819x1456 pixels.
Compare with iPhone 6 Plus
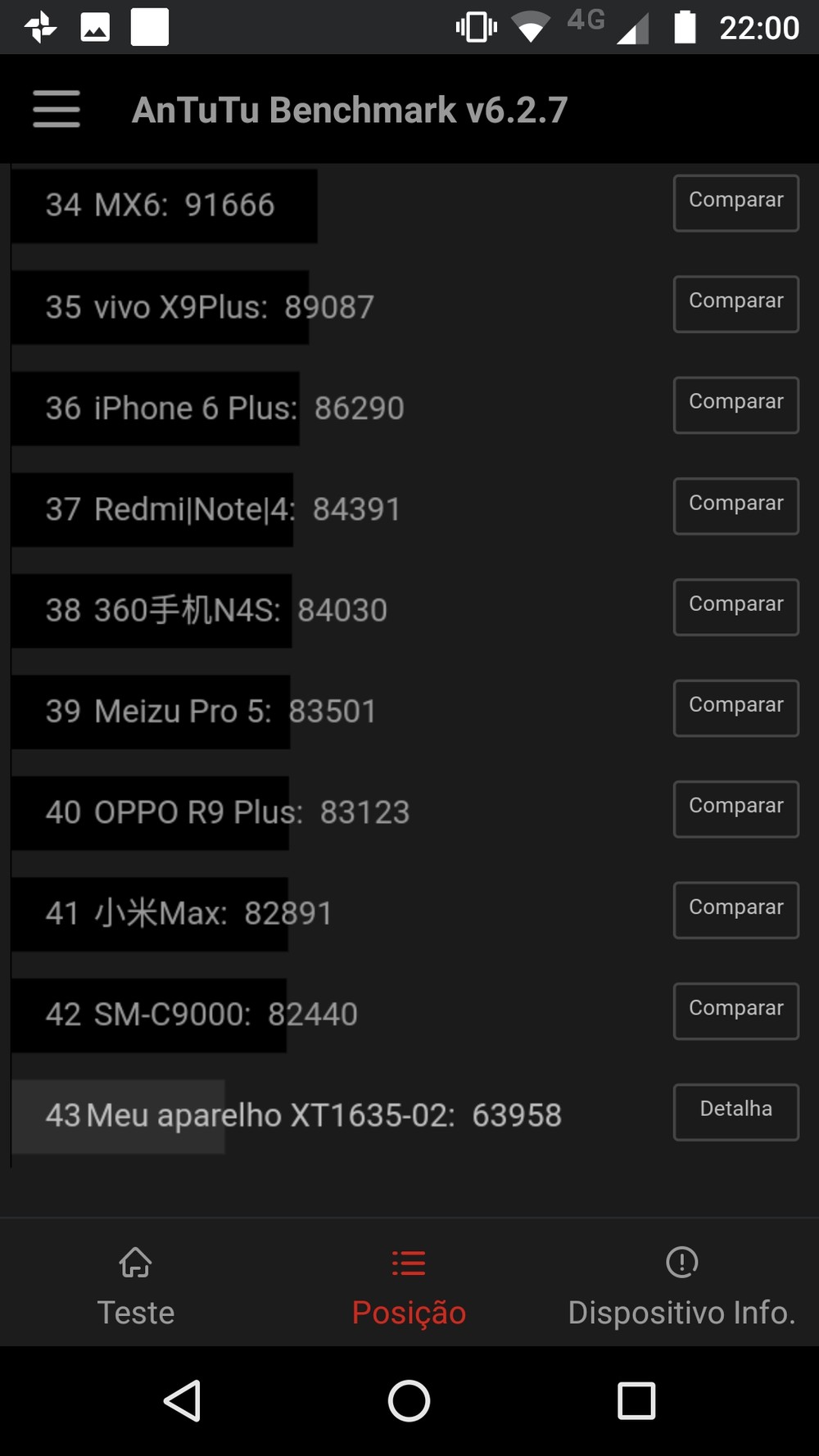pos(735,405)
